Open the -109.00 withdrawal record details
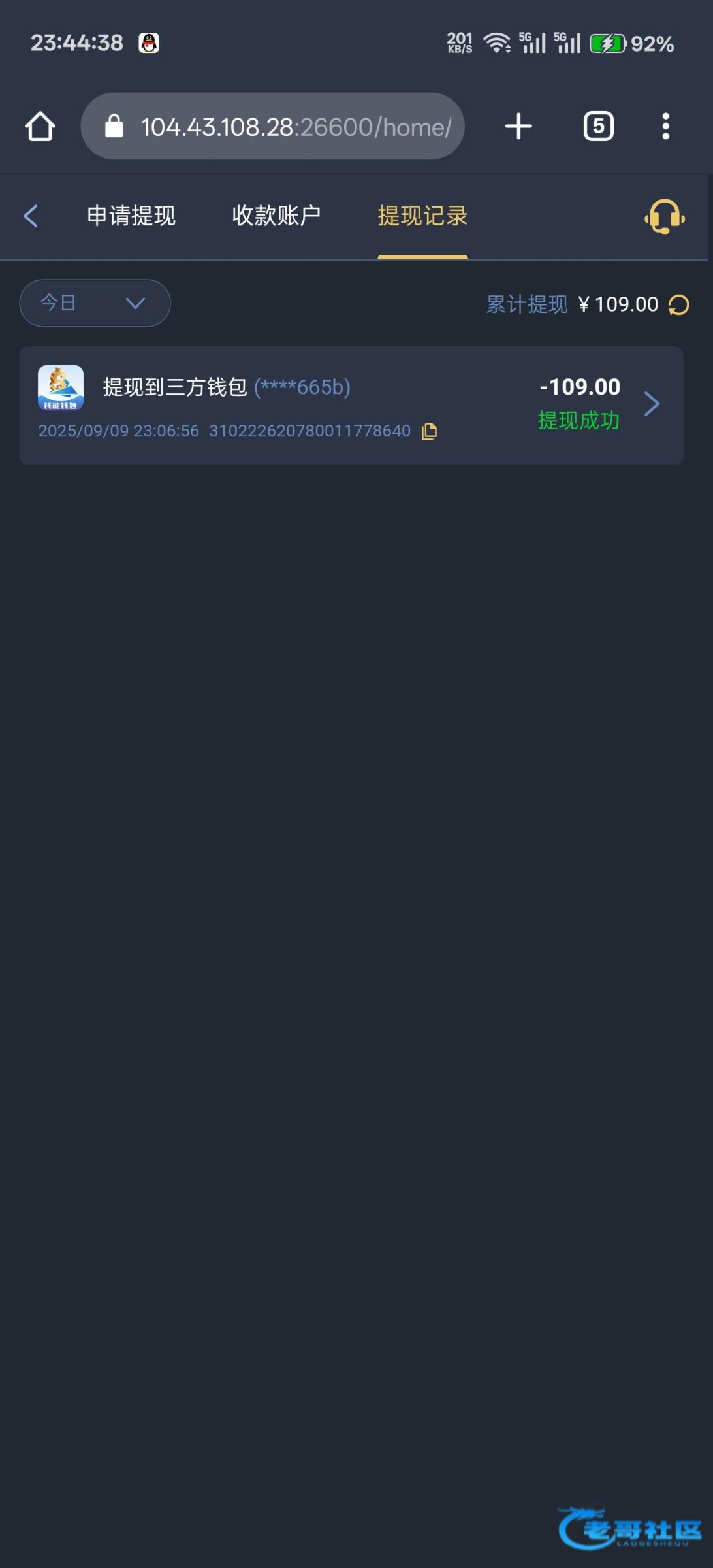713x1568 pixels. click(651, 404)
